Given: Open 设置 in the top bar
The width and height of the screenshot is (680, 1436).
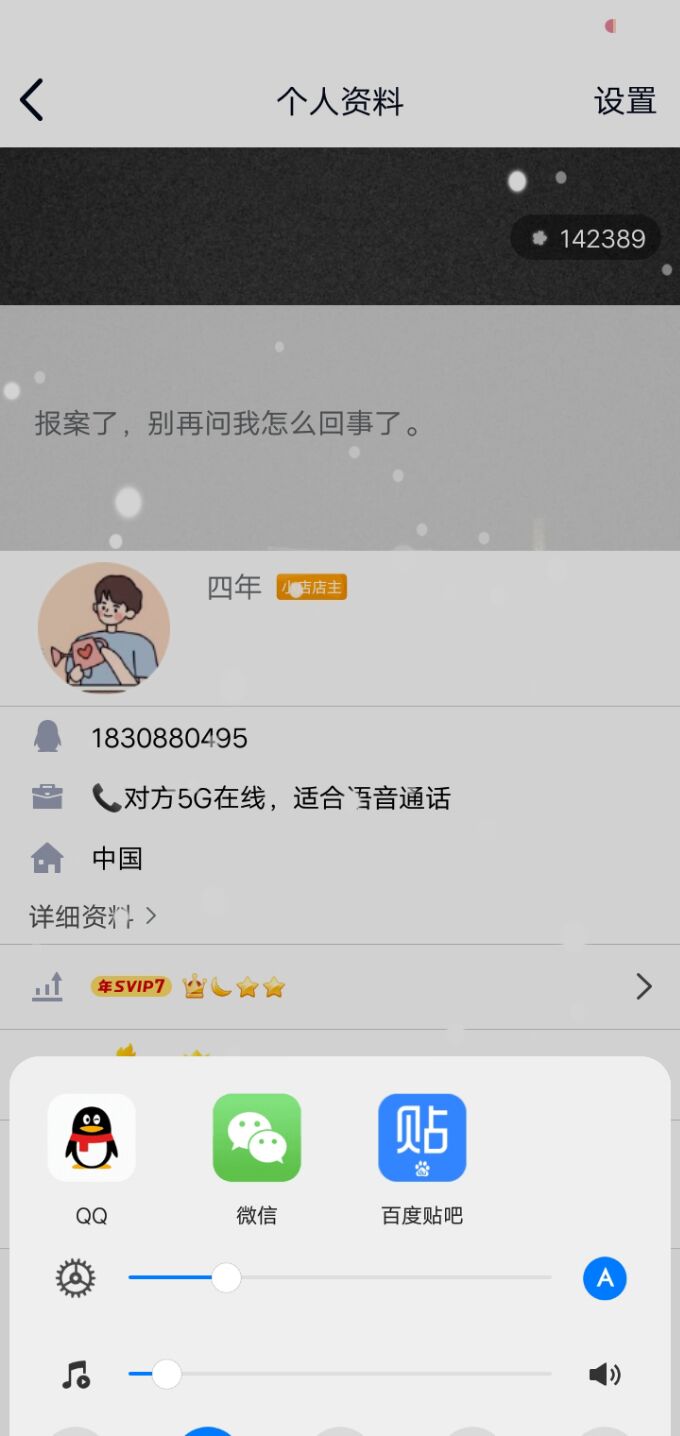Looking at the screenshot, I should point(625,101).
